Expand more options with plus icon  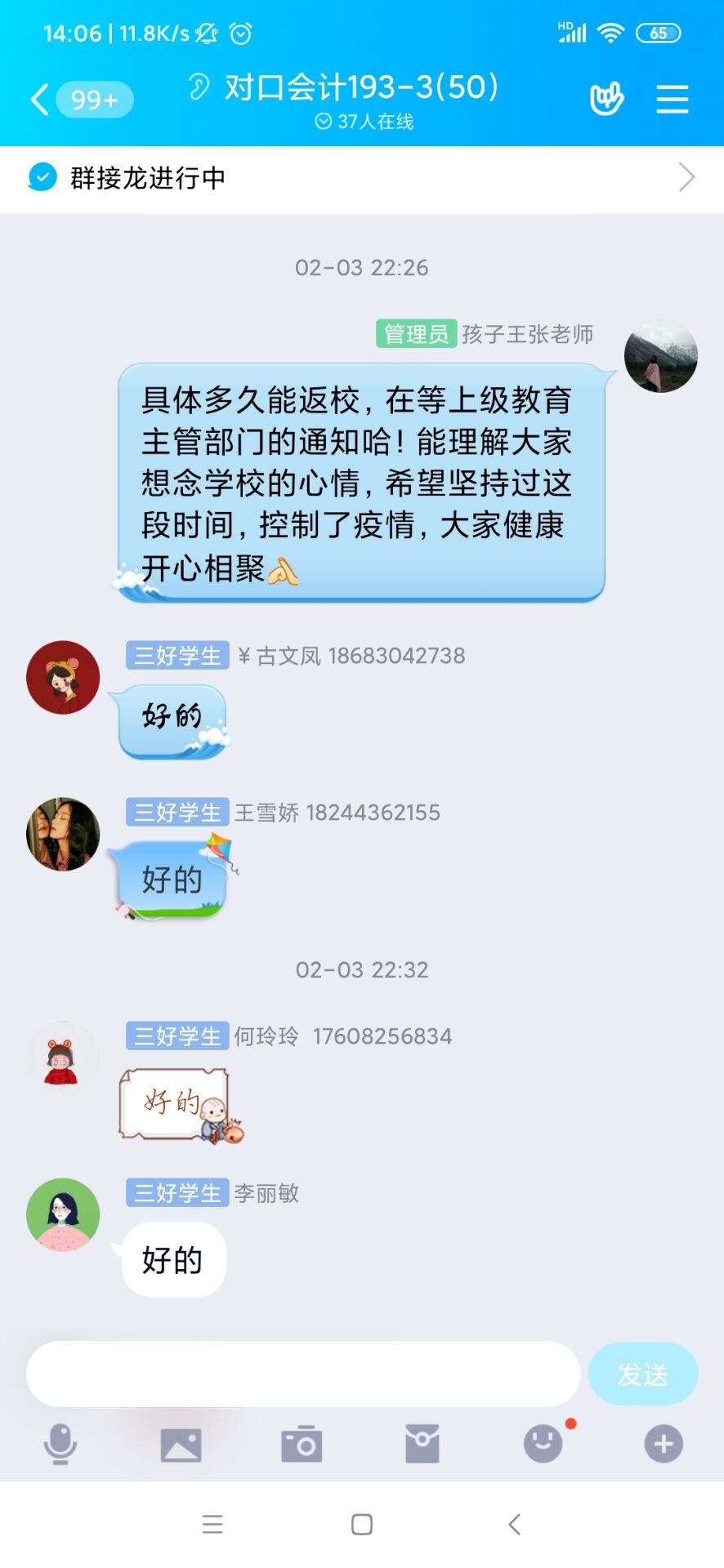(664, 1444)
